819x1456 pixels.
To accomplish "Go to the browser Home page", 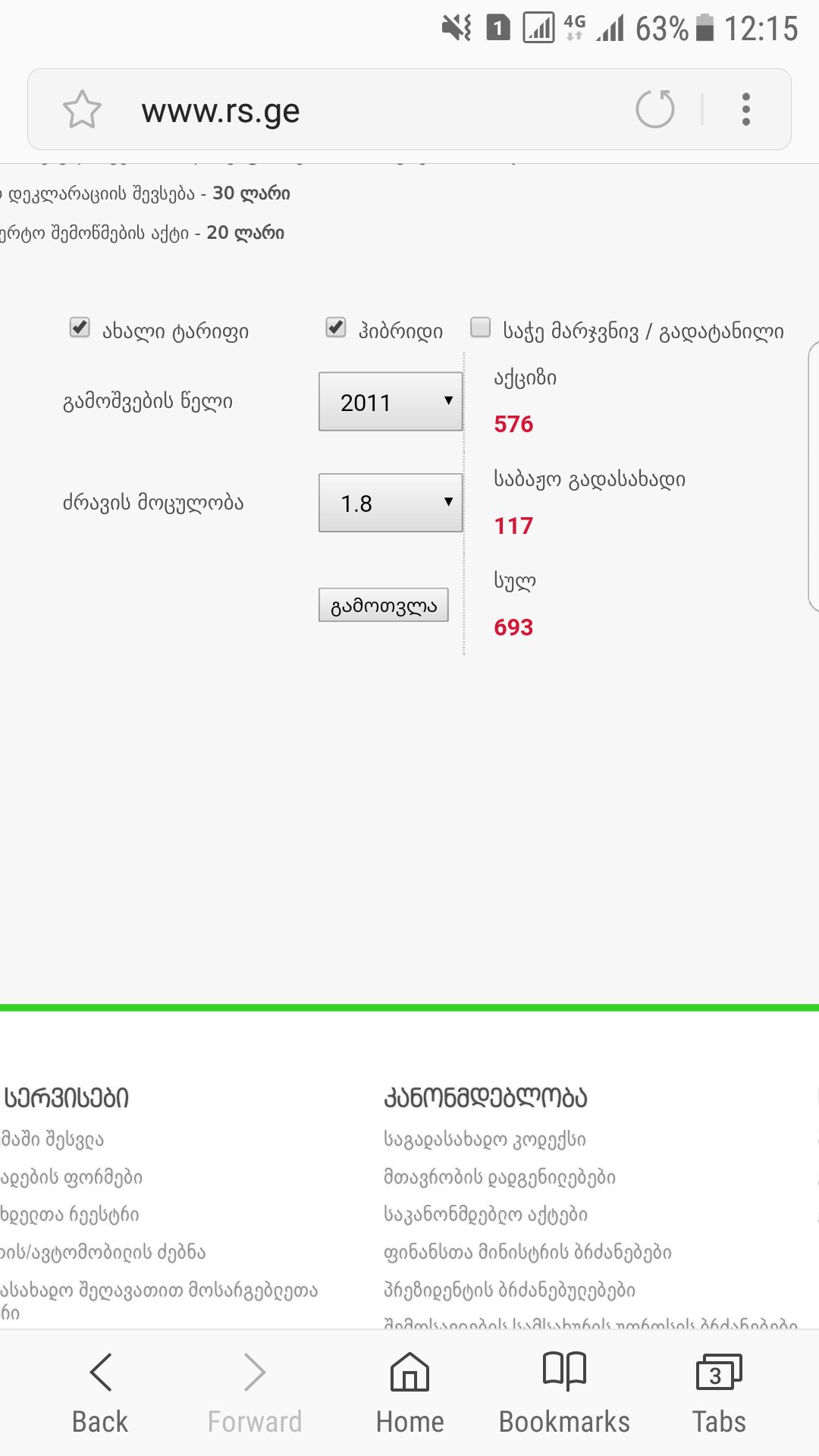I will pos(409,1392).
